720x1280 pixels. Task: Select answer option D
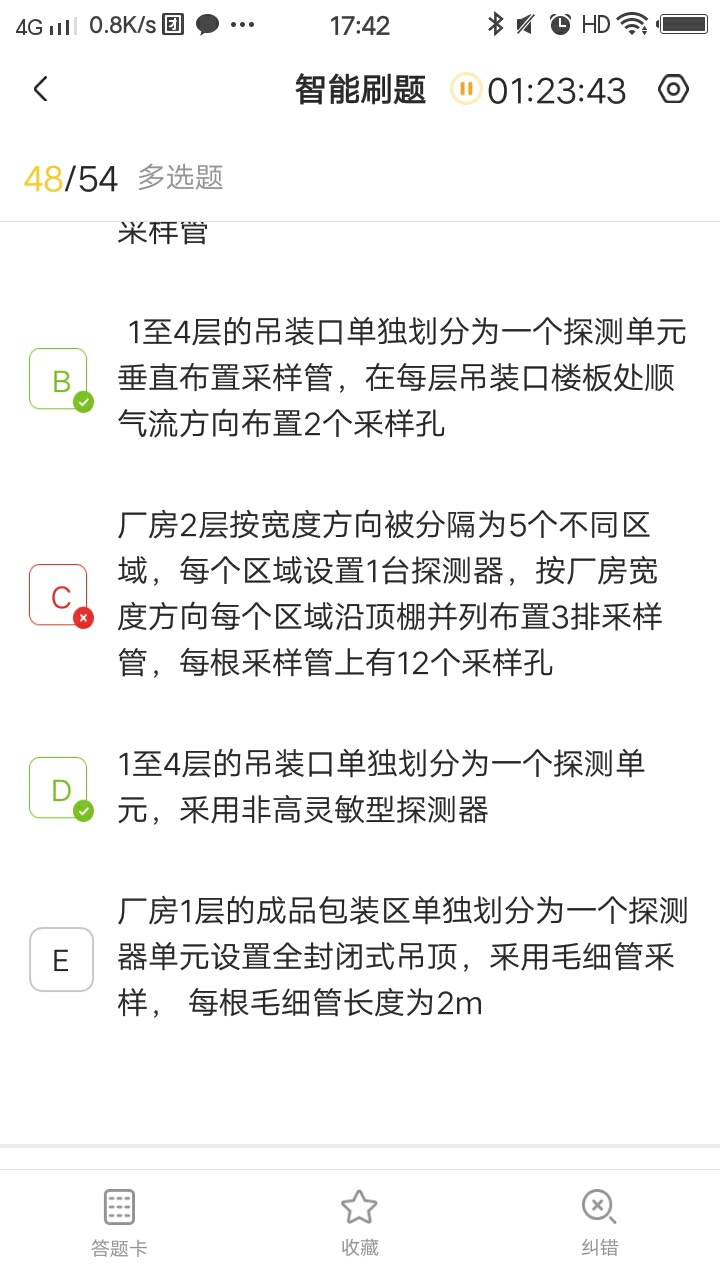[x=60, y=789]
